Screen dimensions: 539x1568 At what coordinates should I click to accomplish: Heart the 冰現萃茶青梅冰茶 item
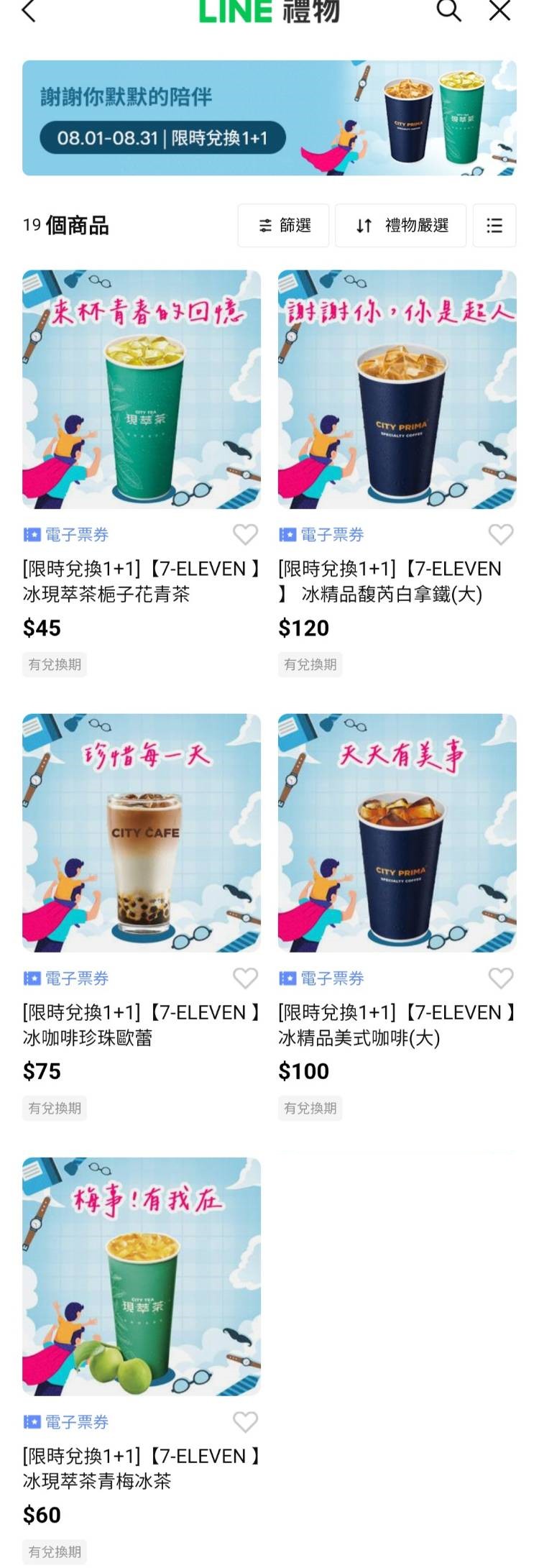tap(245, 1421)
